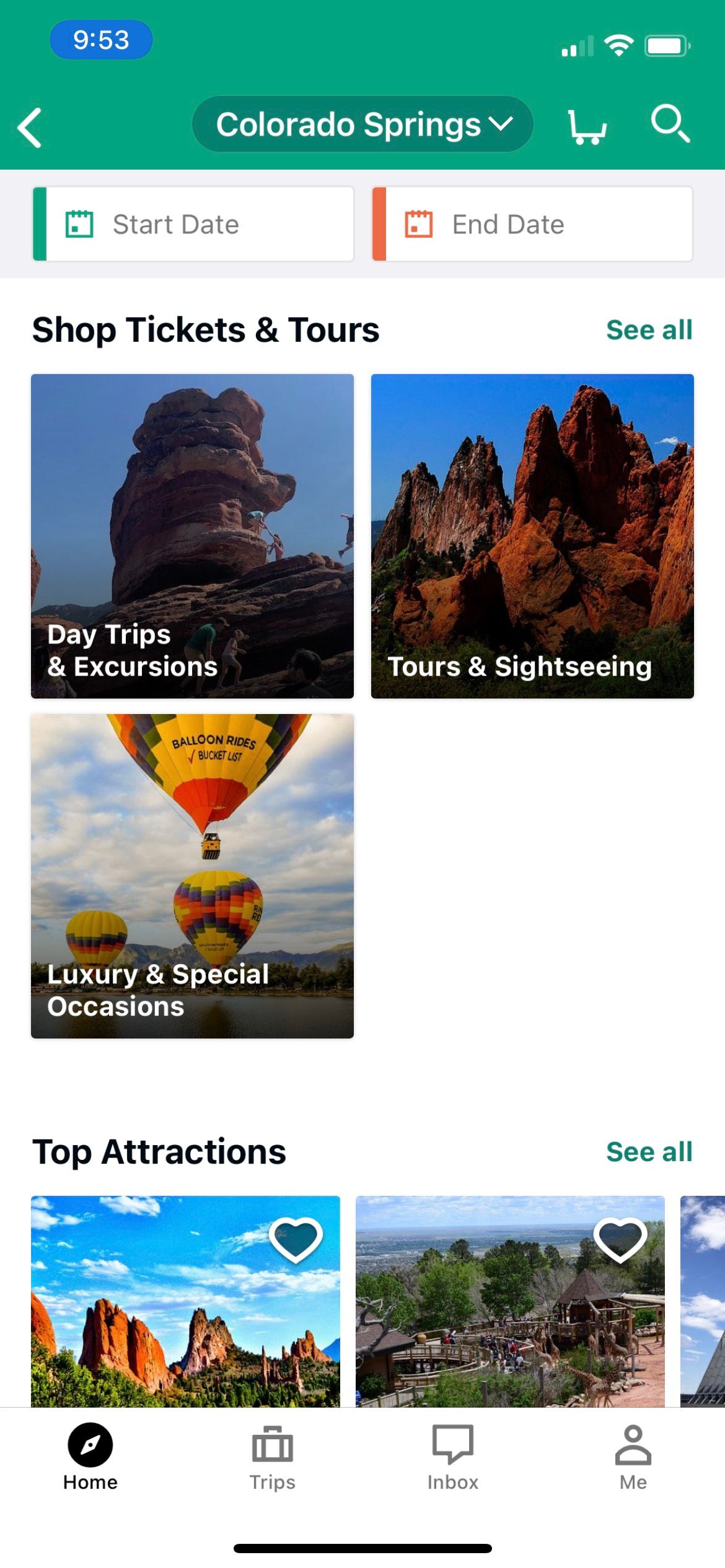The width and height of the screenshot is (725, 1568).
Task: See all Tickets & Tours offerings
Action: tap(649, 330)
